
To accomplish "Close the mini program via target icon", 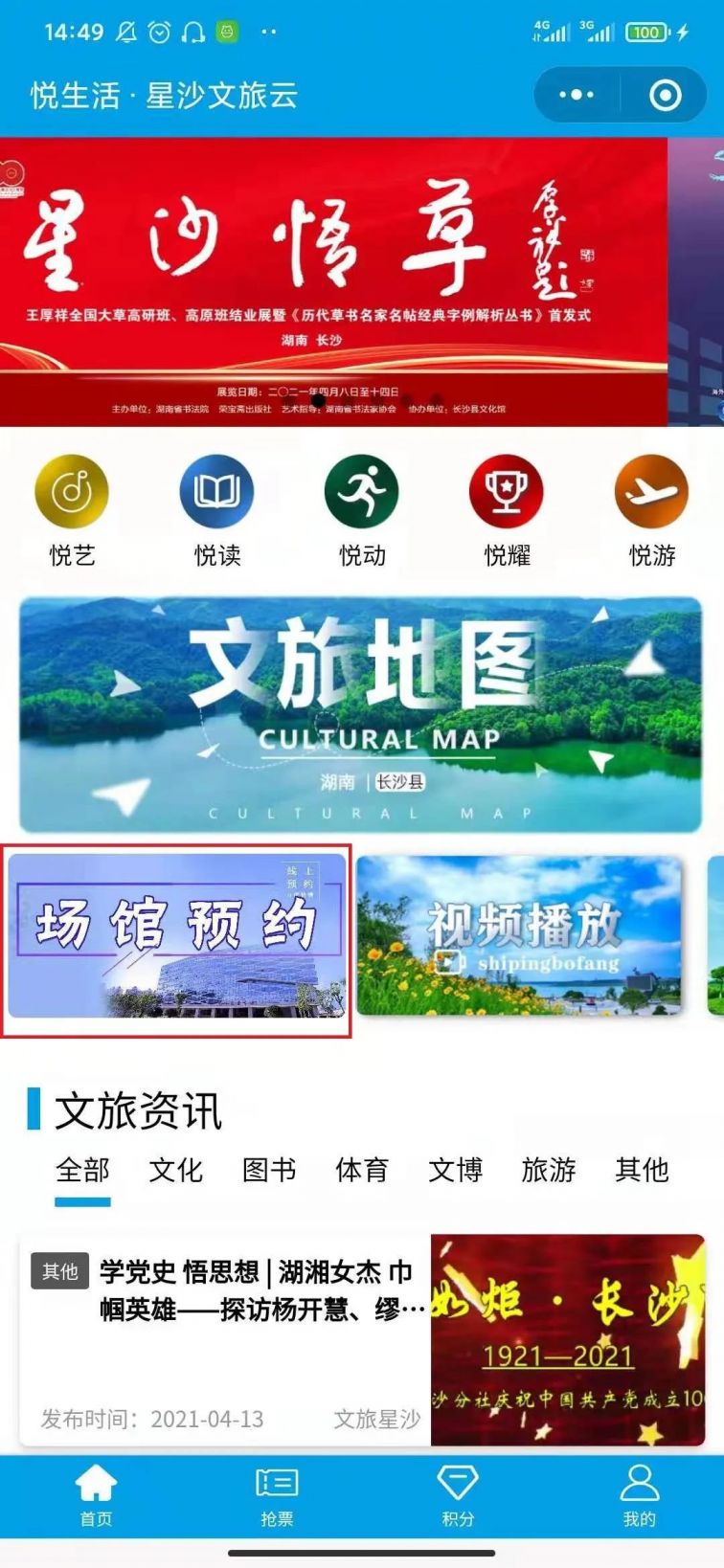I will point(666,95).
